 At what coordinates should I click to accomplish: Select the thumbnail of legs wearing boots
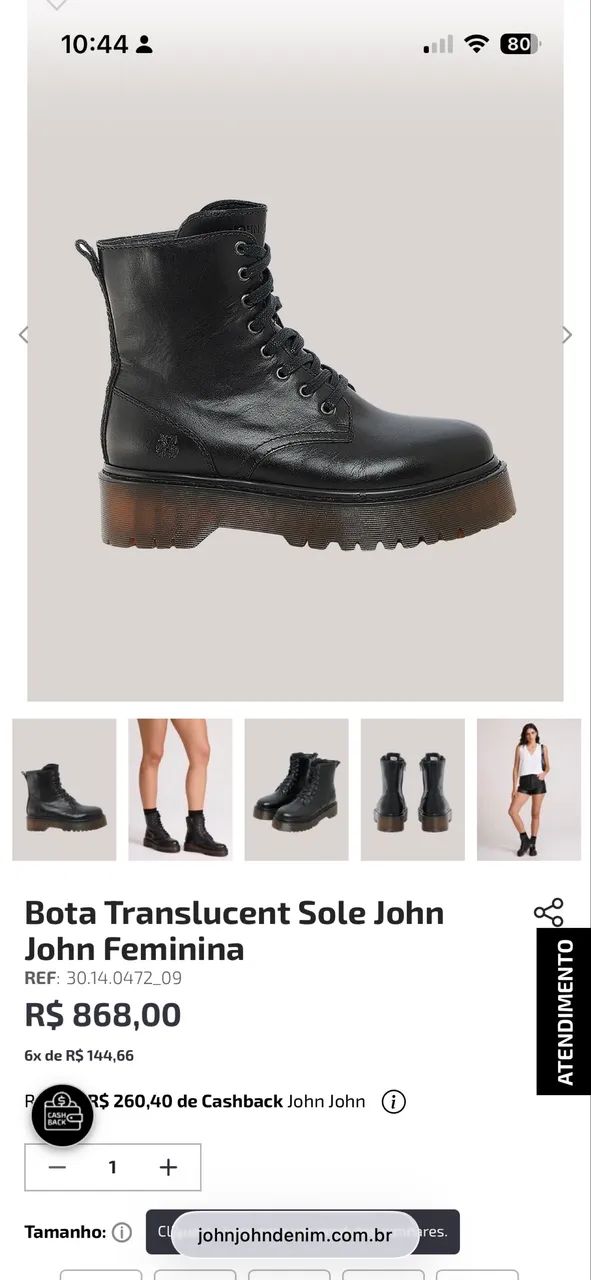180,790
